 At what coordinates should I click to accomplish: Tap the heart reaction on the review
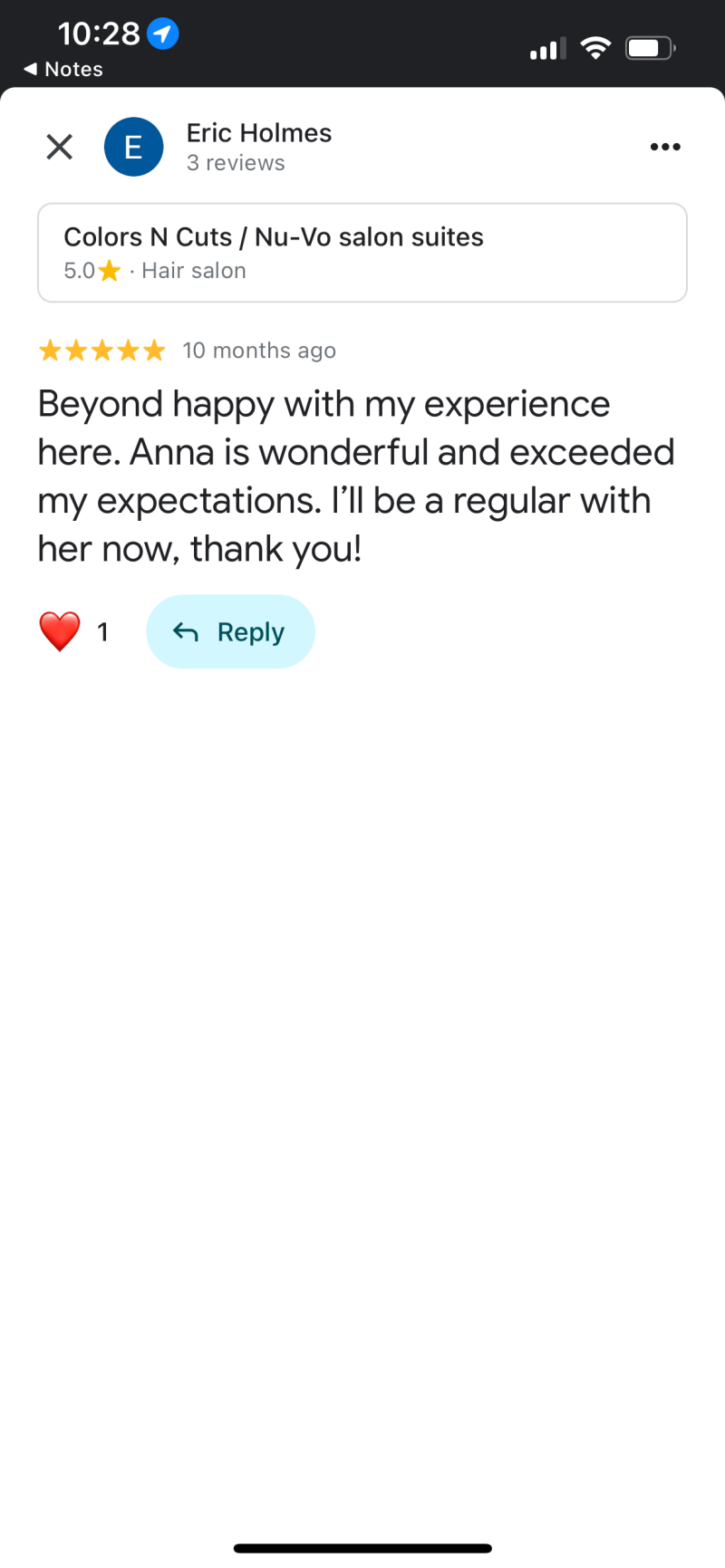coord(60,631)
